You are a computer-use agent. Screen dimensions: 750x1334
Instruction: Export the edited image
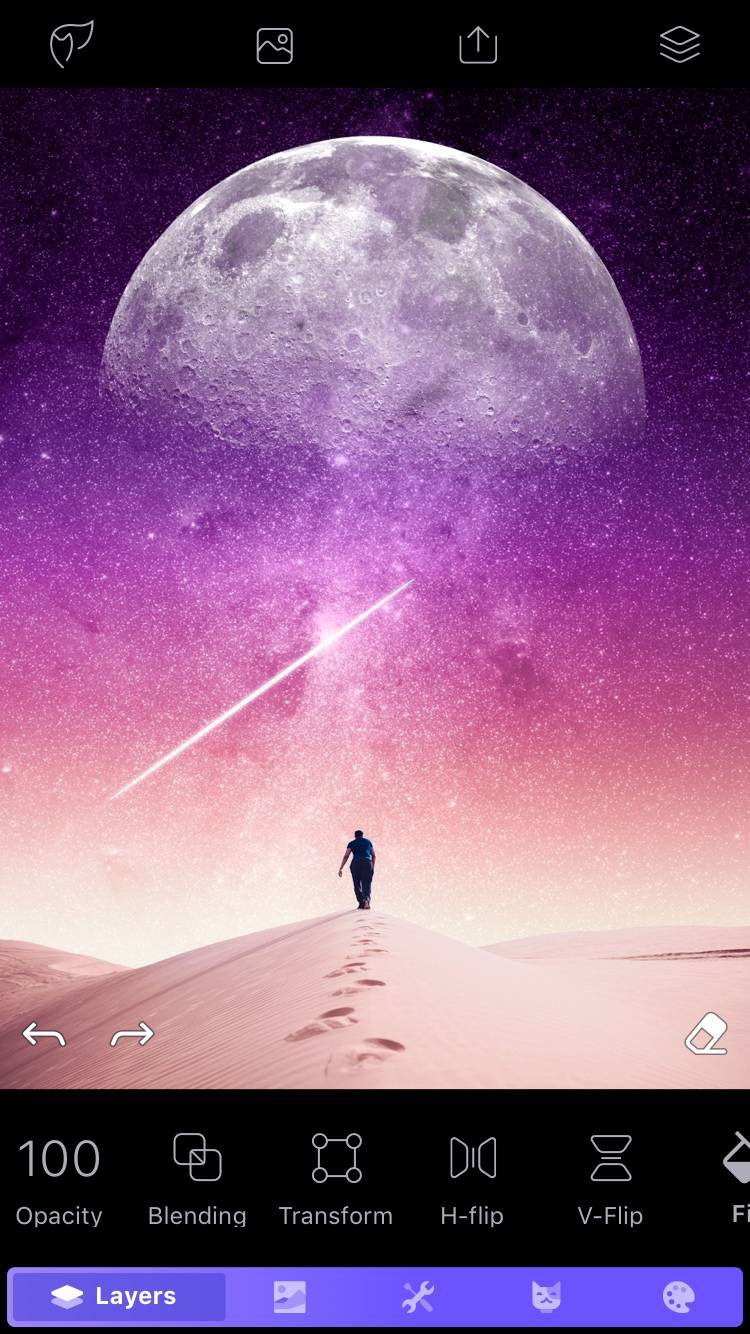[x=478, y=45]
